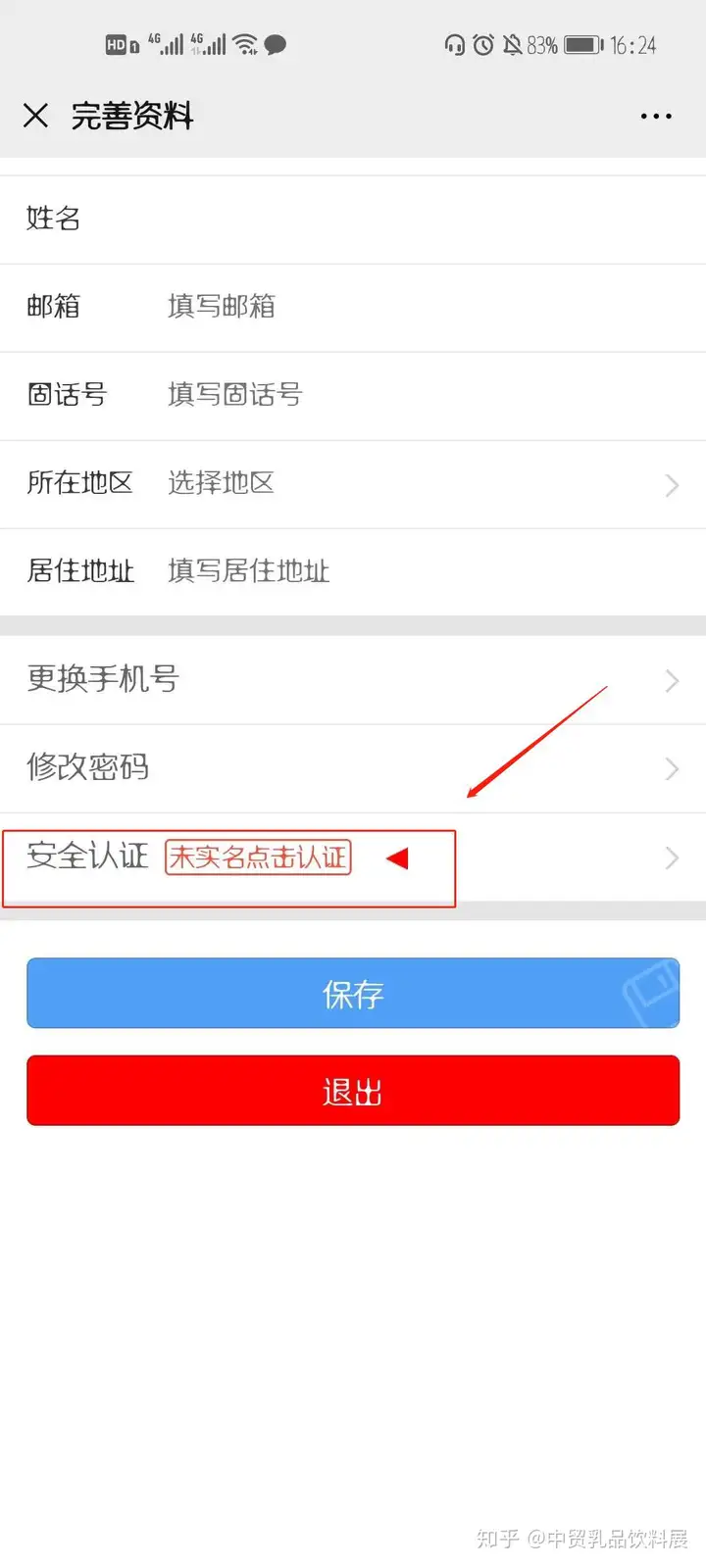
Task: Save the profile with 保存
Action: (x=353, y=994)
